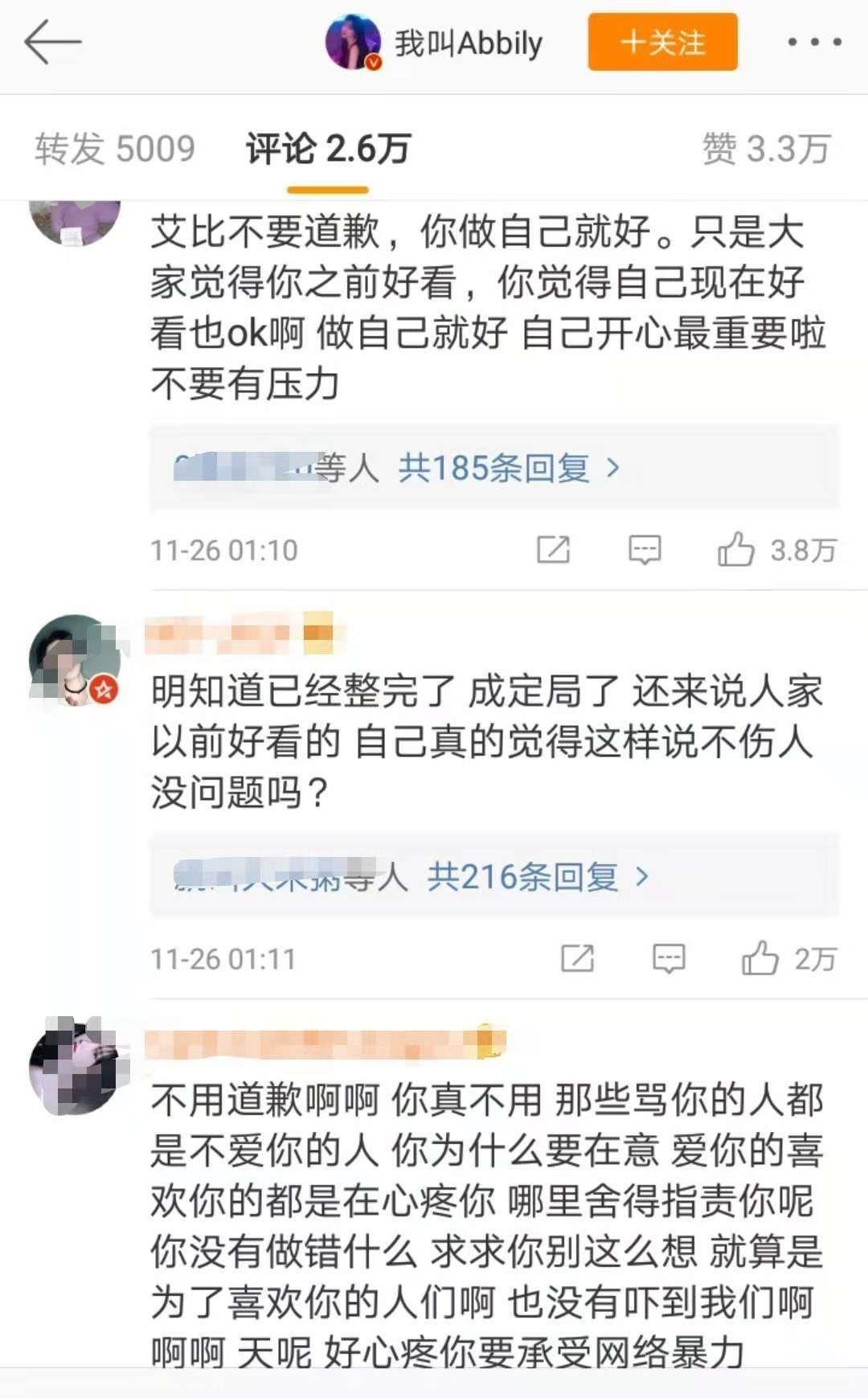Open avatar of the 不用道歉啊啊 commenter

pos(75,1066)
